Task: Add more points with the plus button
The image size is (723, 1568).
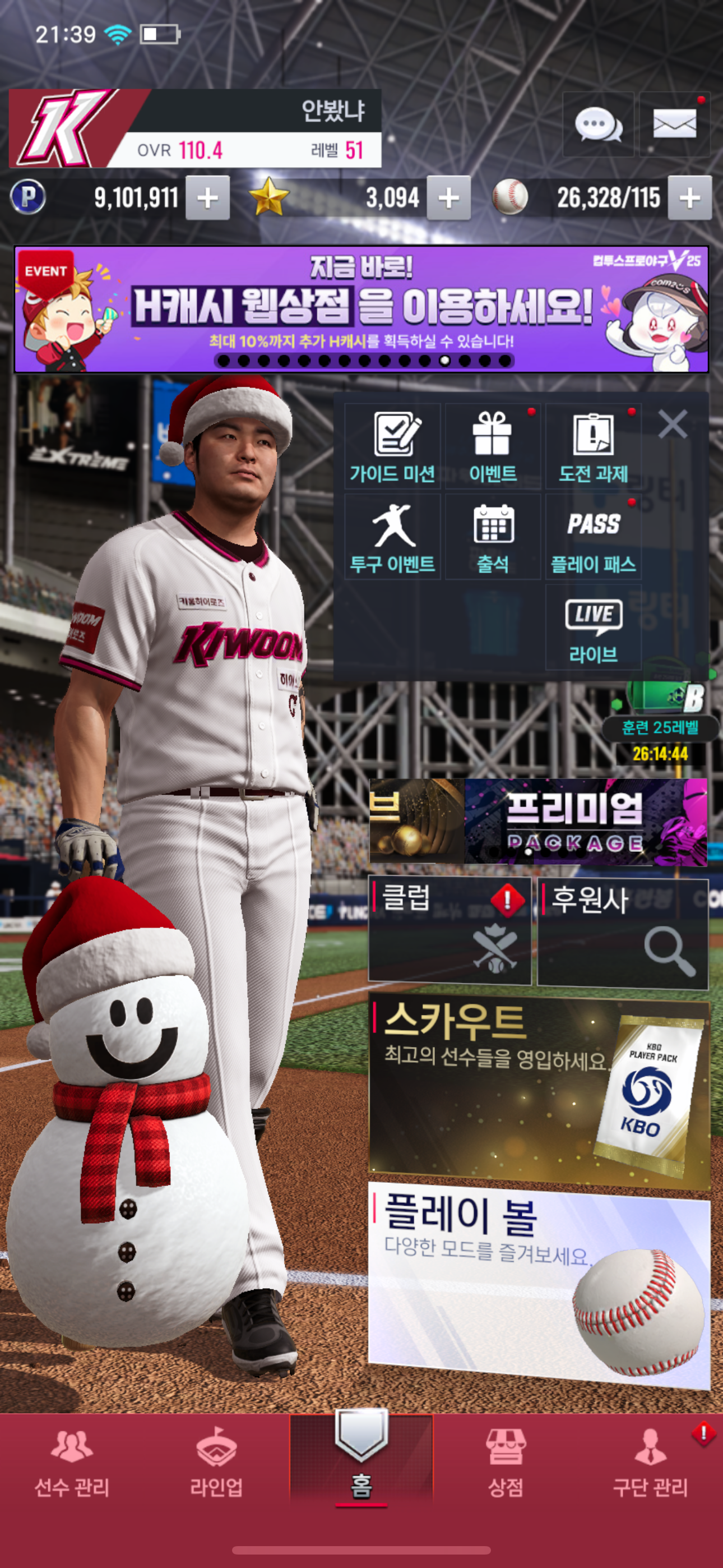Action: tap(207, 198)
